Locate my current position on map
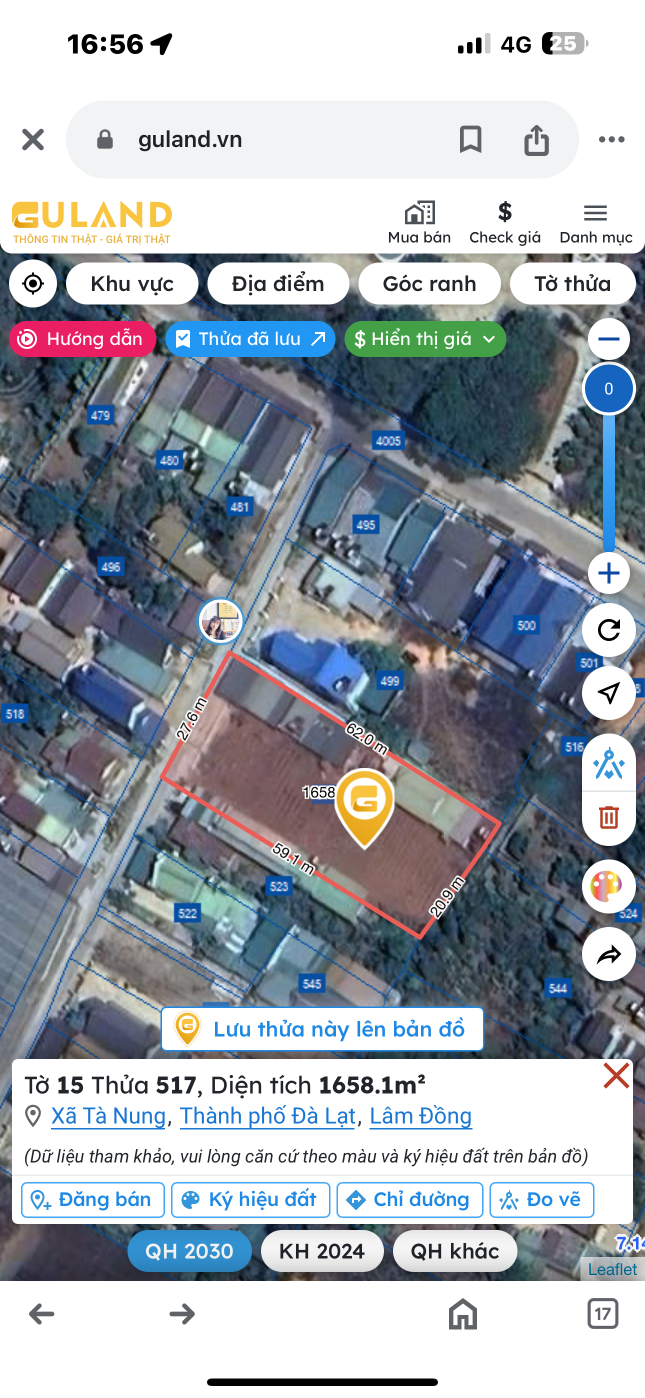645x1398 pixels. pyautogui.click(x=33, y=284)
